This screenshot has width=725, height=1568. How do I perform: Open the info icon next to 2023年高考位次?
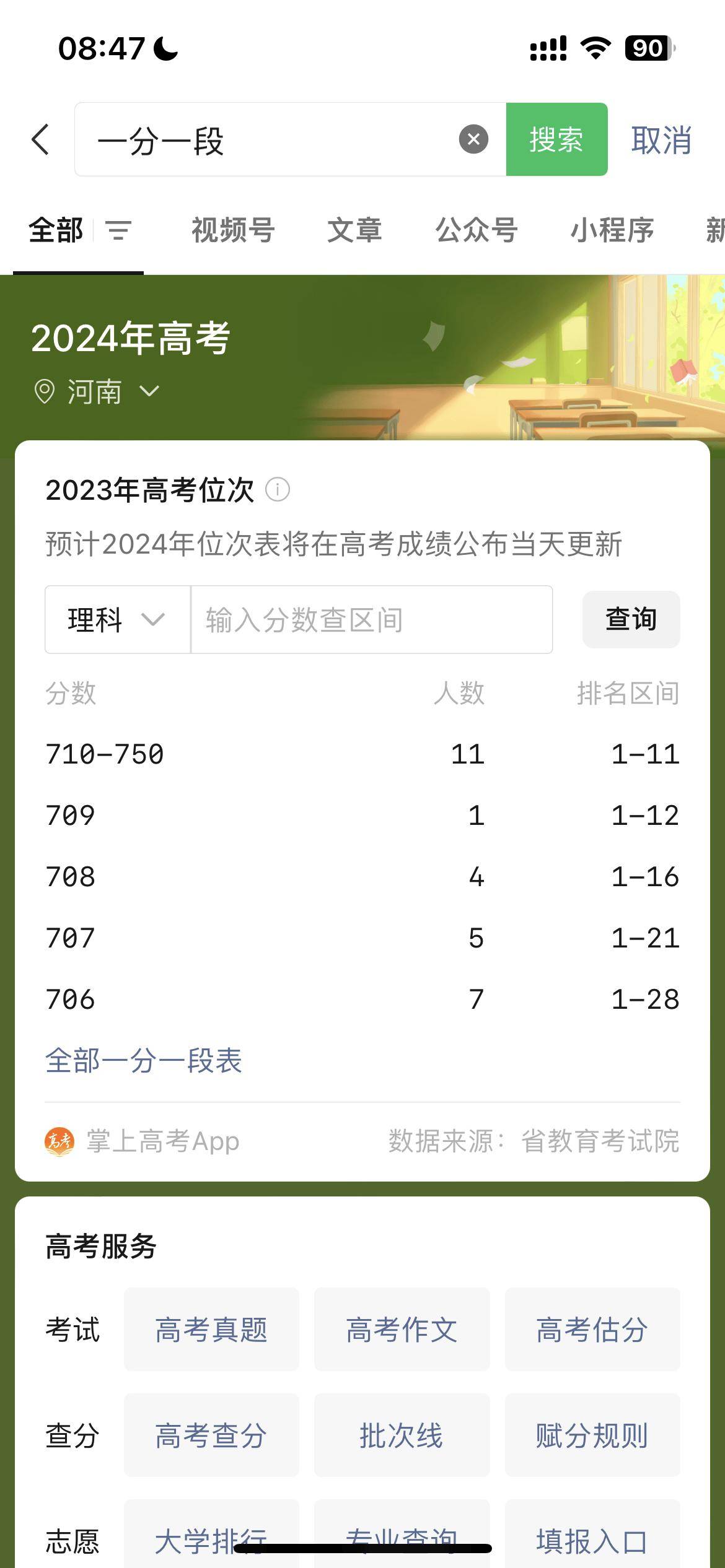point(278,489)
